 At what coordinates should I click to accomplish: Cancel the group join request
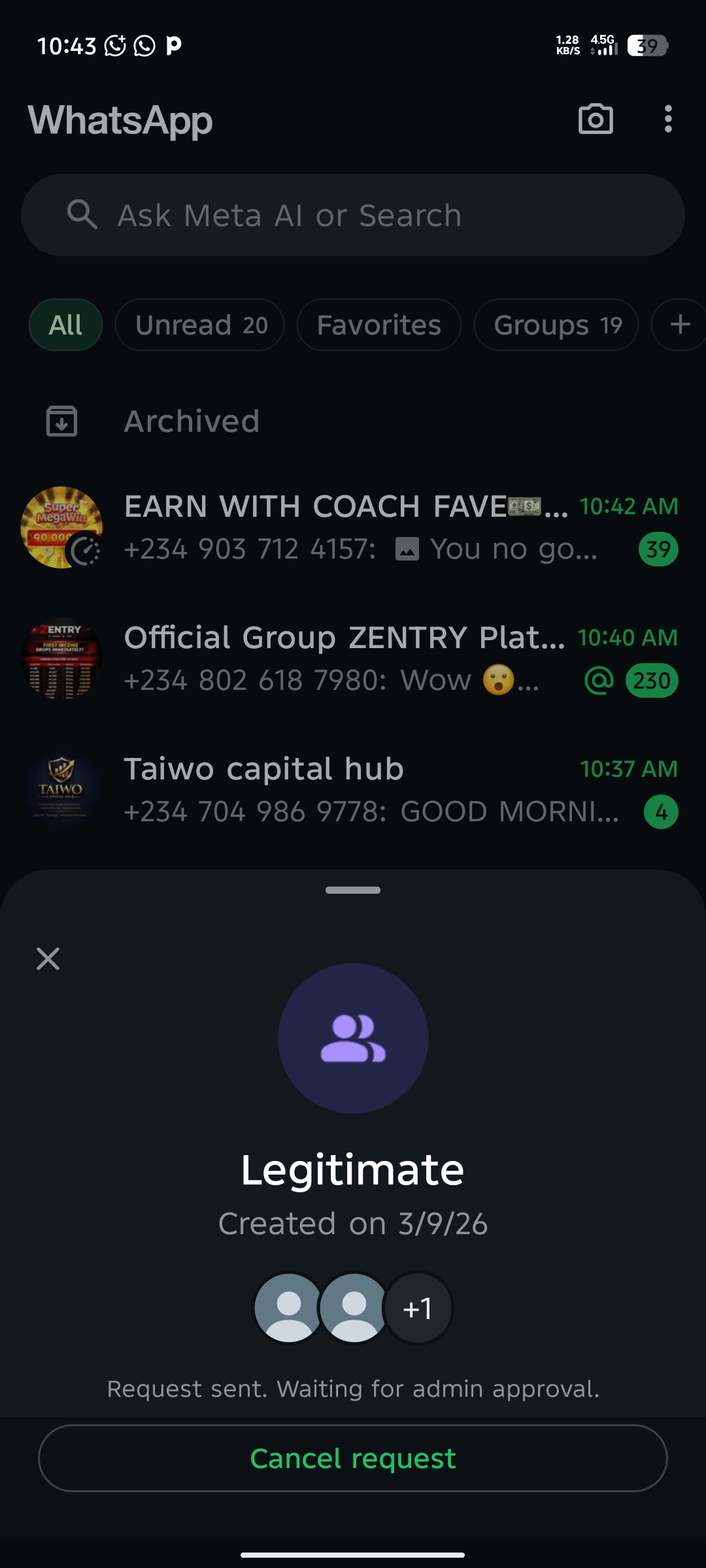pos(353,1458)
